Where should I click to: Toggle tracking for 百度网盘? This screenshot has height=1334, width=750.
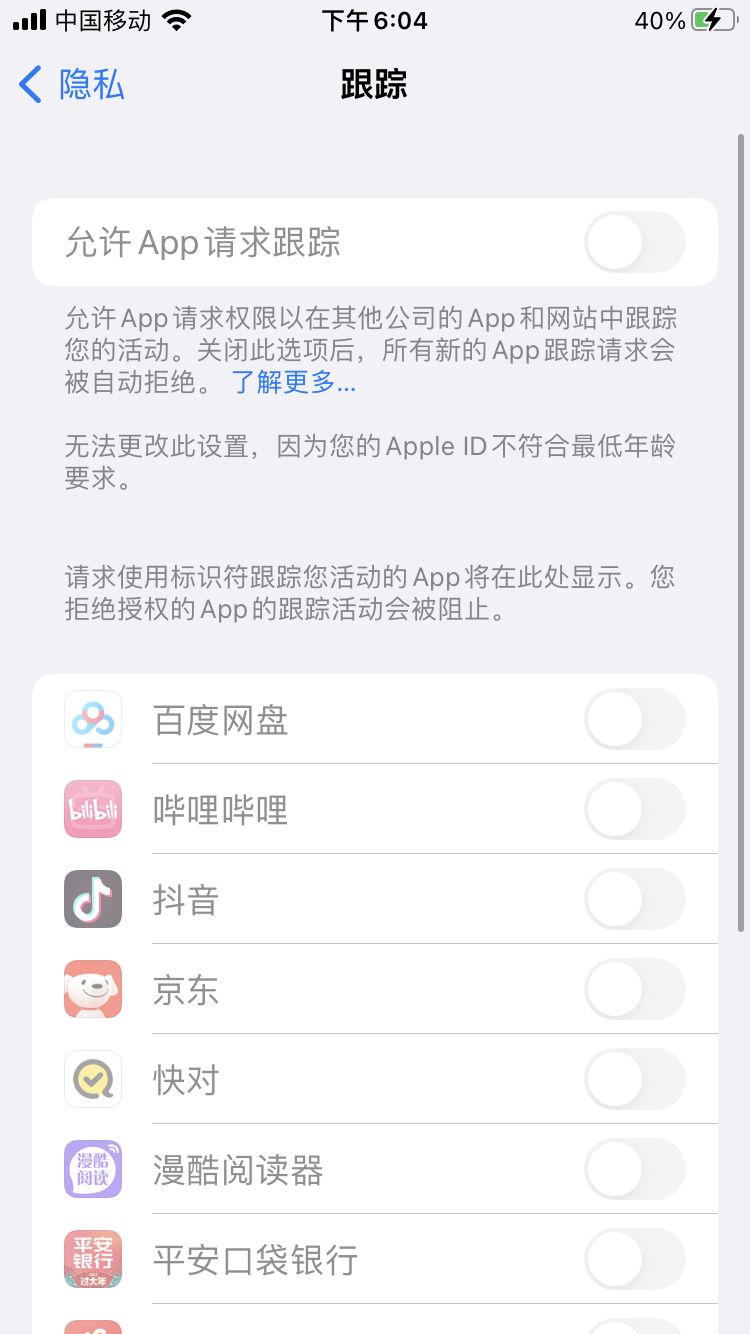(x=635, y=719)
